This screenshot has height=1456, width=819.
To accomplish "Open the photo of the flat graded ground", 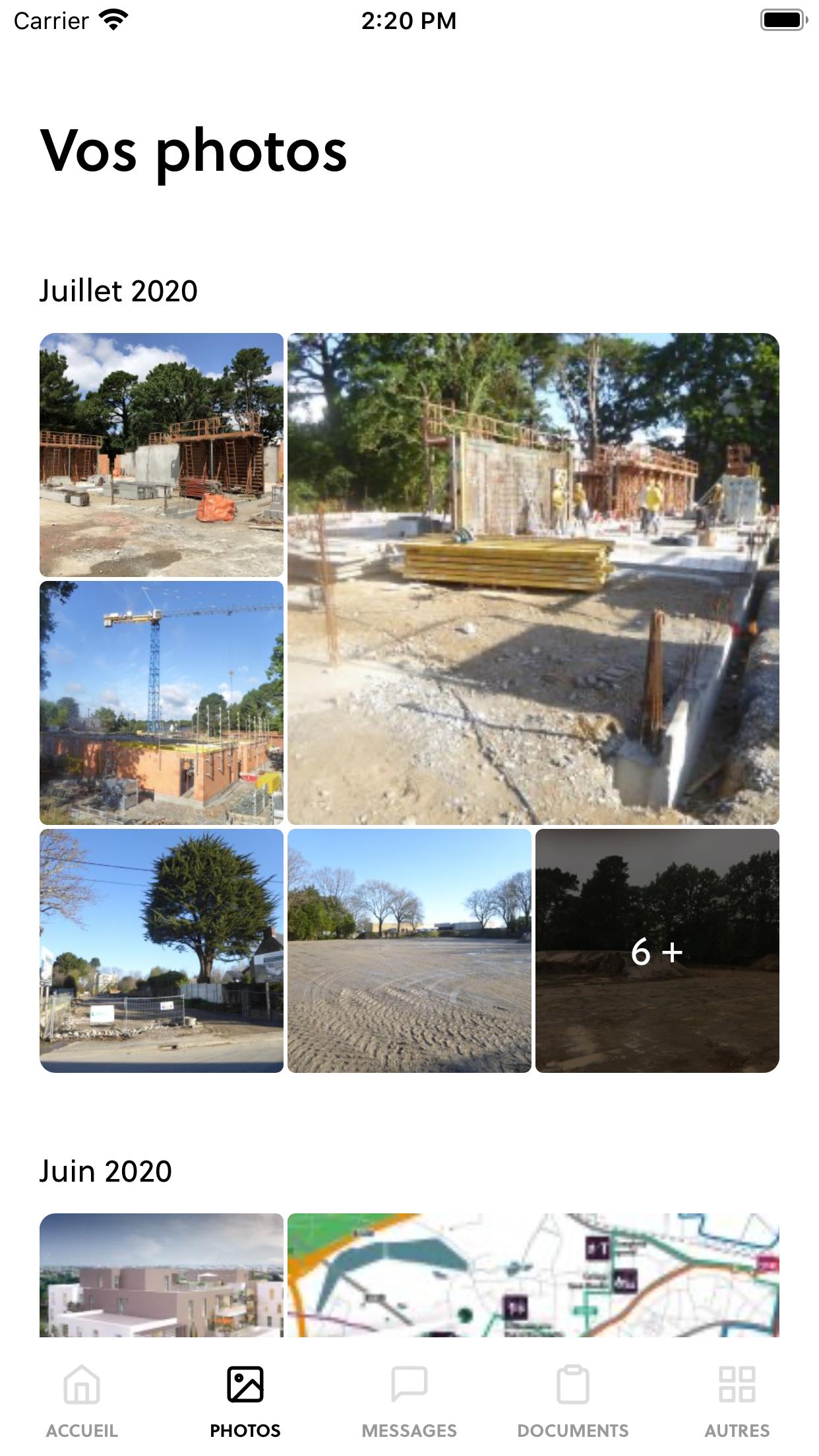I will pyautogui.click(x=409, y=950).
